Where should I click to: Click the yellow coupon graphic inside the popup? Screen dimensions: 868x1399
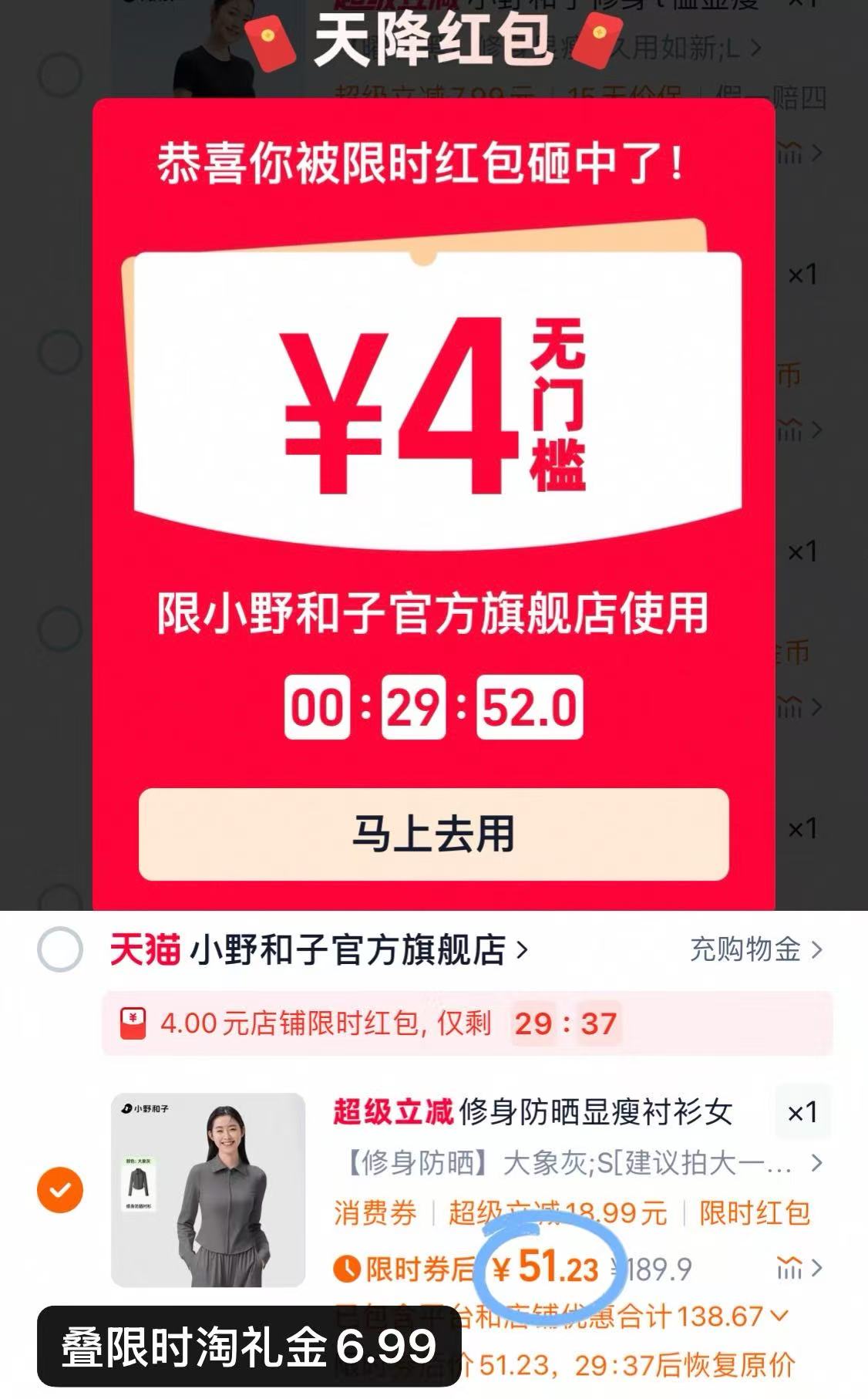[x=432, y=378]
